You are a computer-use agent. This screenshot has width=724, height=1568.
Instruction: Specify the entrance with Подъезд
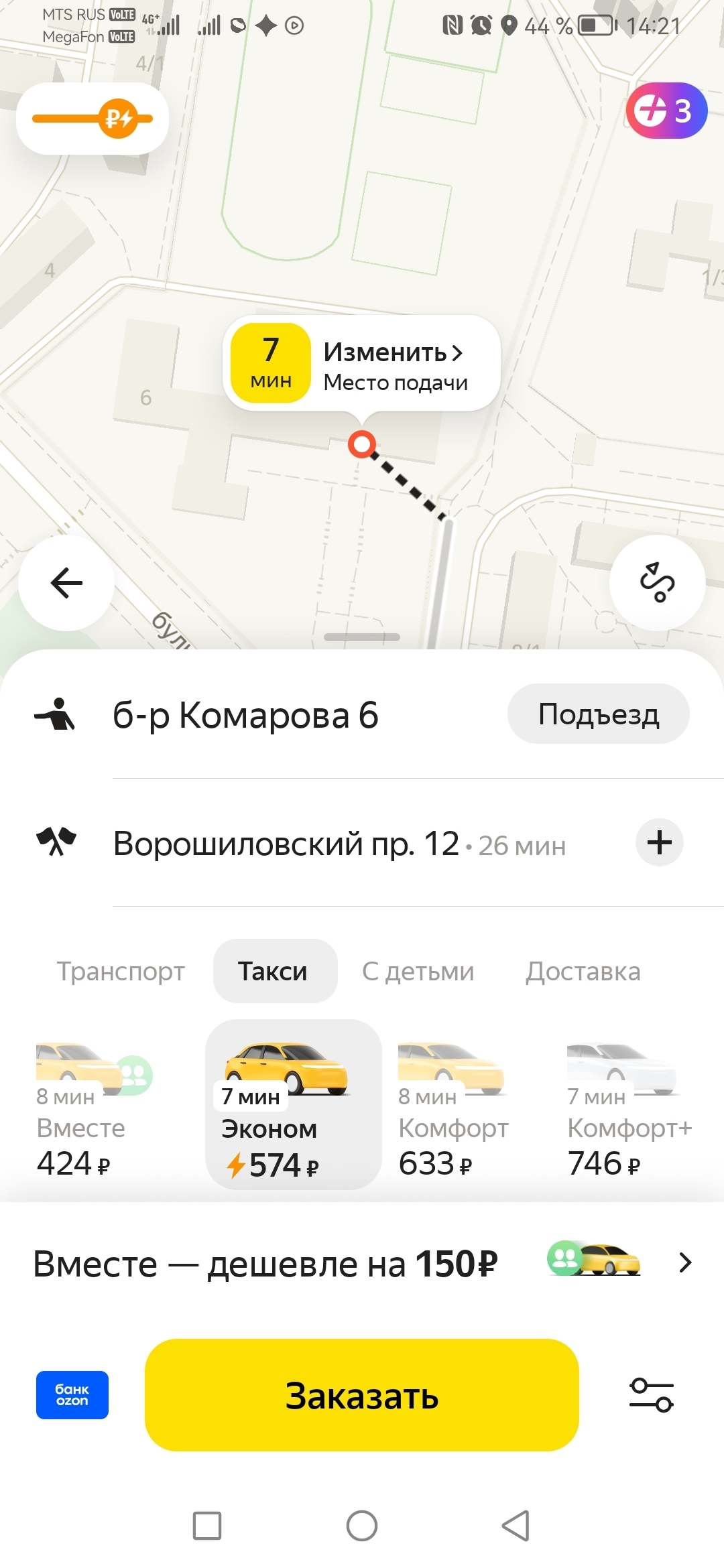(x=598, y=714)
